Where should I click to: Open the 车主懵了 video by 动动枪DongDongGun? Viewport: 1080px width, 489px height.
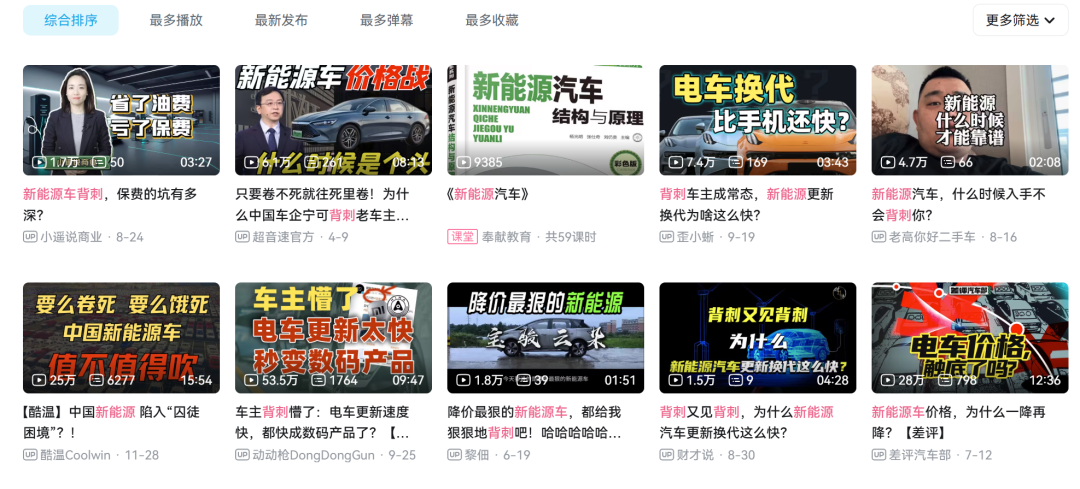(x=333, y=337)
